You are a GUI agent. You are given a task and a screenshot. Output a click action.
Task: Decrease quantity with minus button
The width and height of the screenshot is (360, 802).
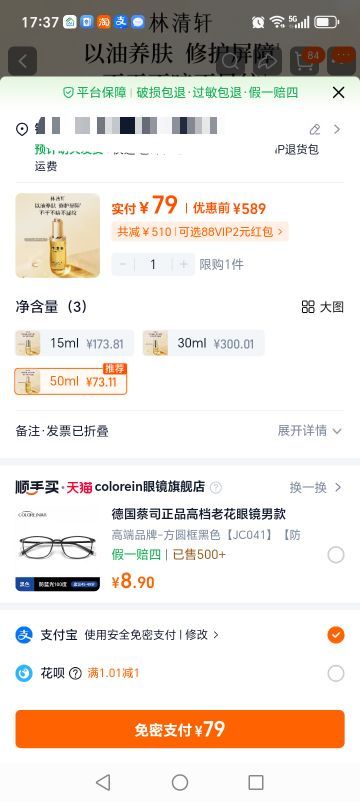pyautogui.click(x=123, y=264)
